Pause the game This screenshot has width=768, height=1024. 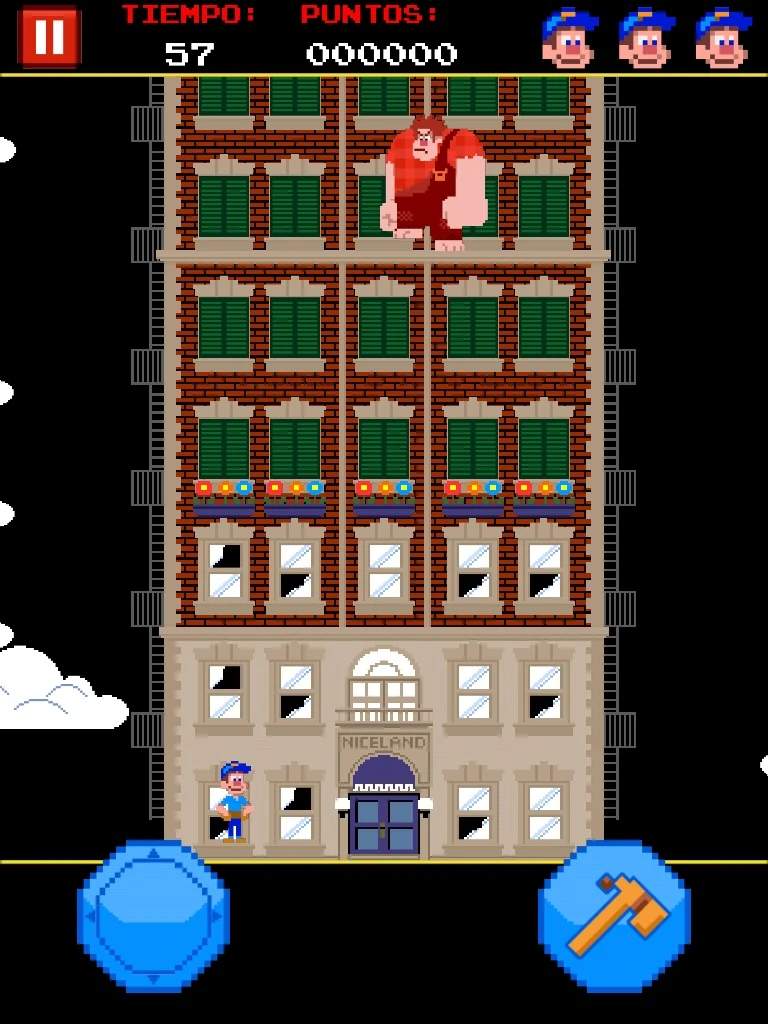[49, 37]
